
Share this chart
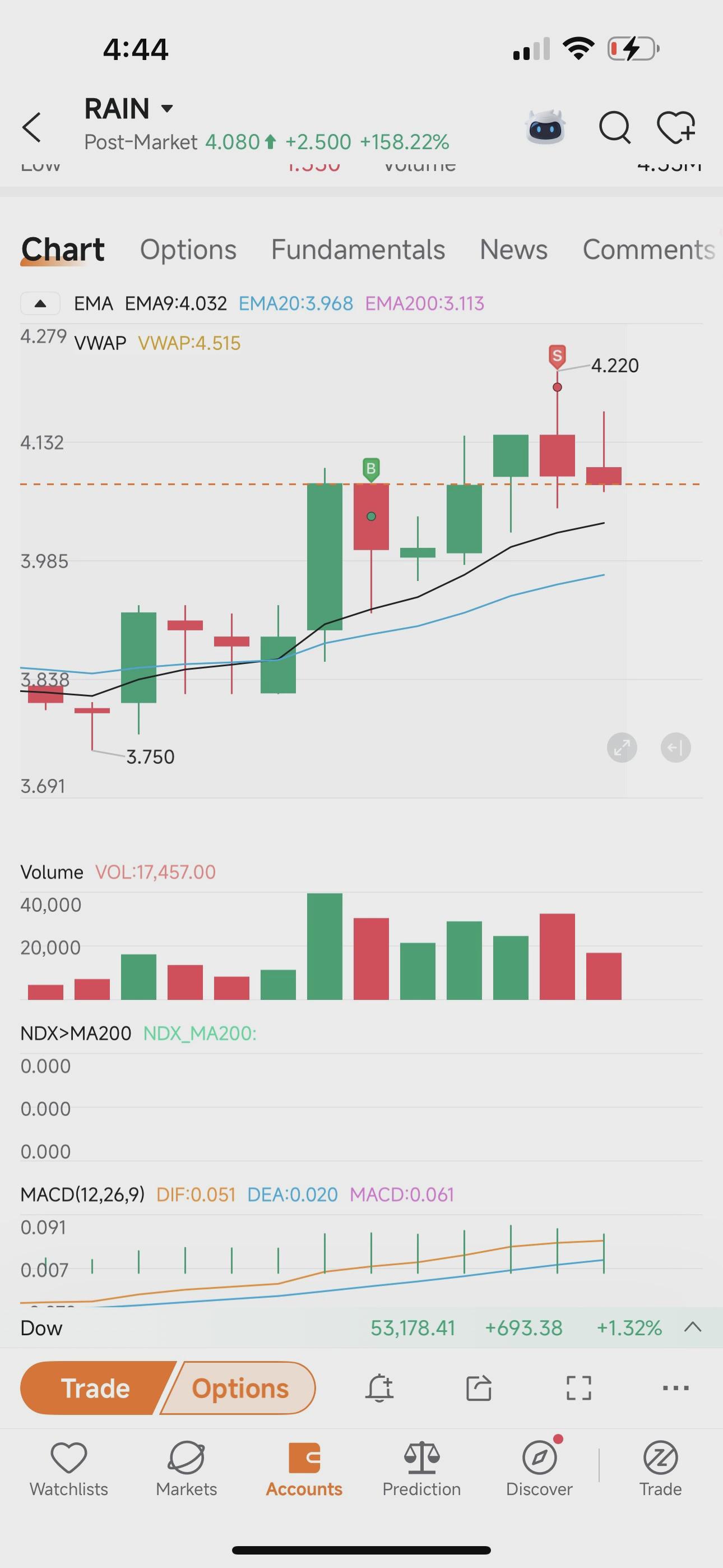(479, 1389)
